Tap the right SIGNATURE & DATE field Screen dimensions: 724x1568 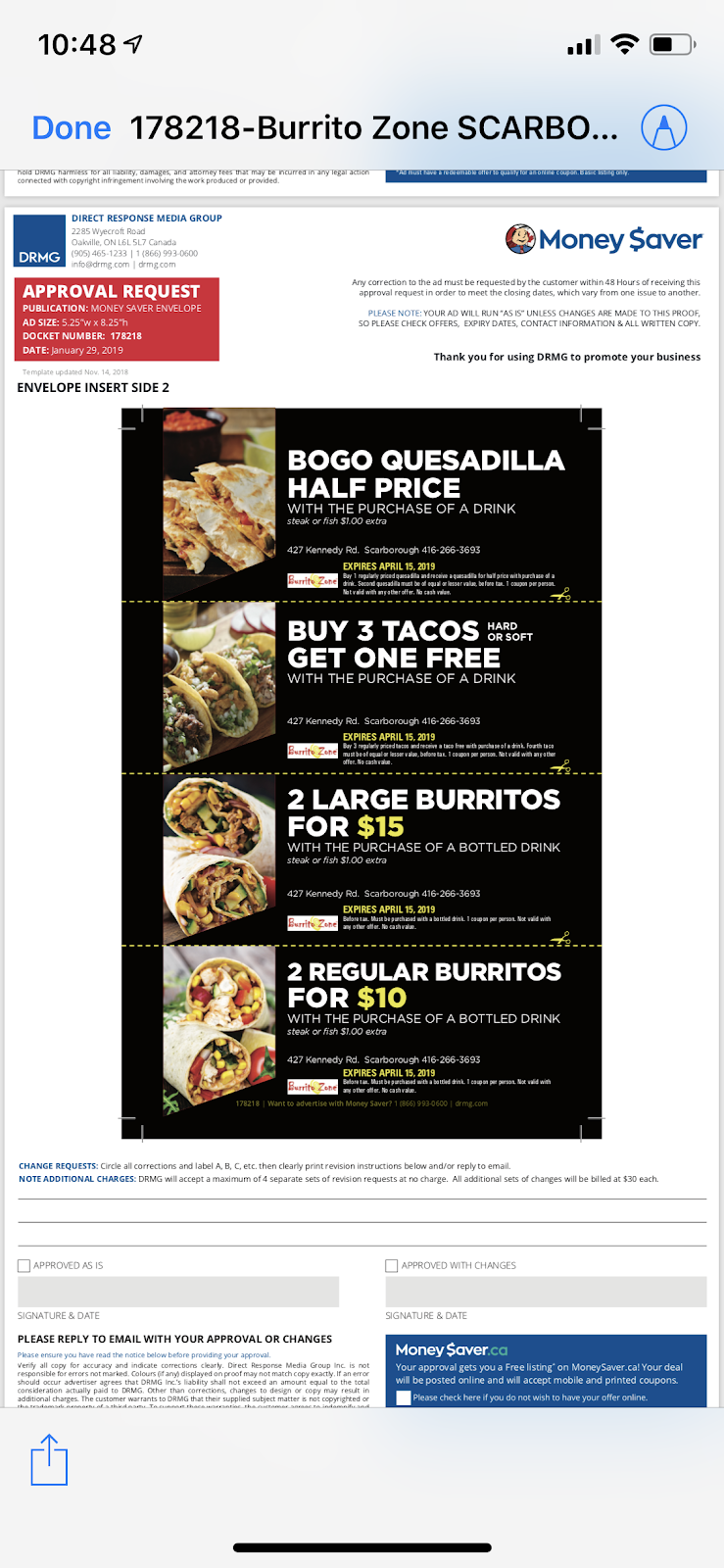[x=546, y=1292]
